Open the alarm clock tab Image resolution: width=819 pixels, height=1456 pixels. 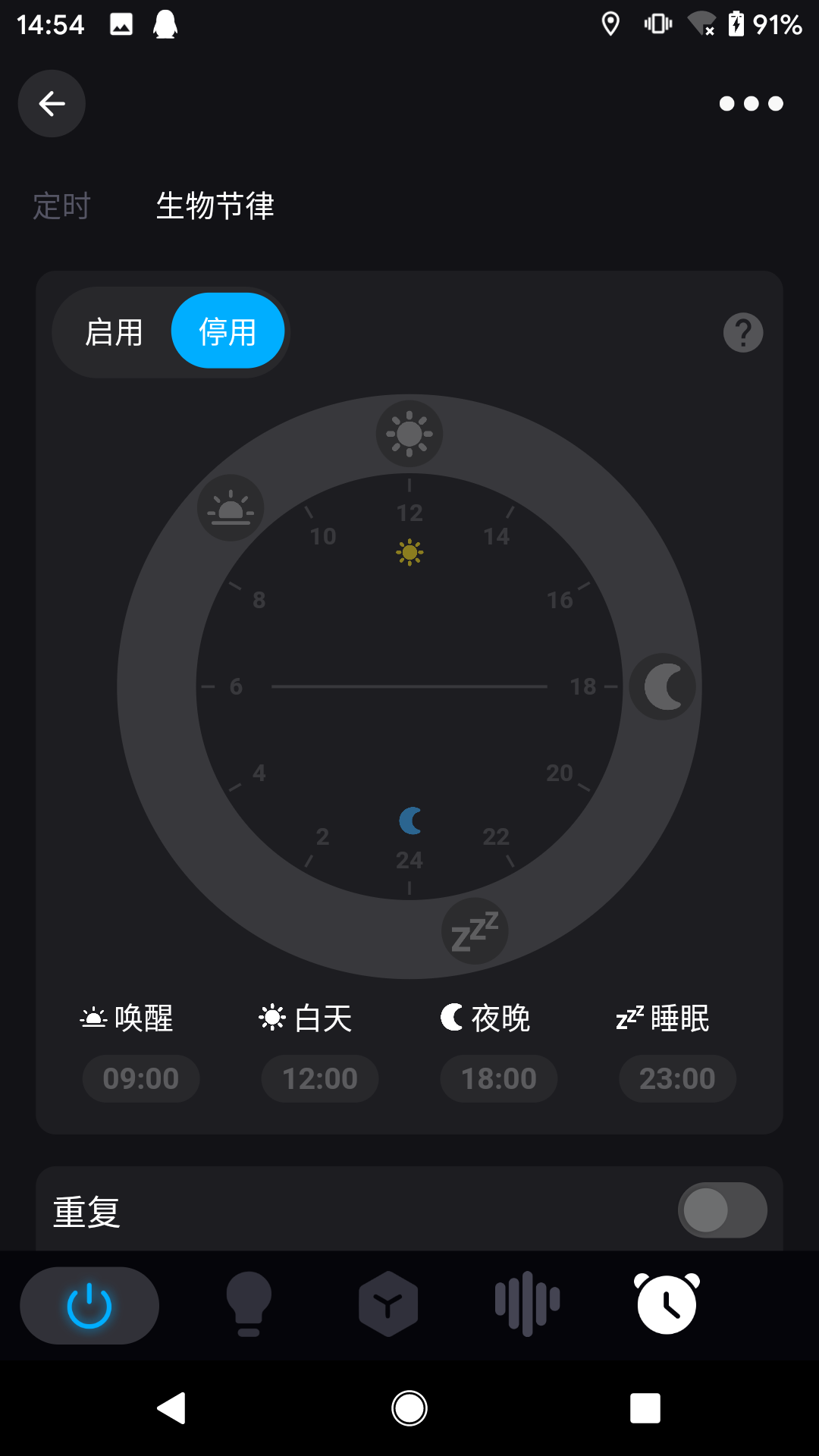point(667,1304)
